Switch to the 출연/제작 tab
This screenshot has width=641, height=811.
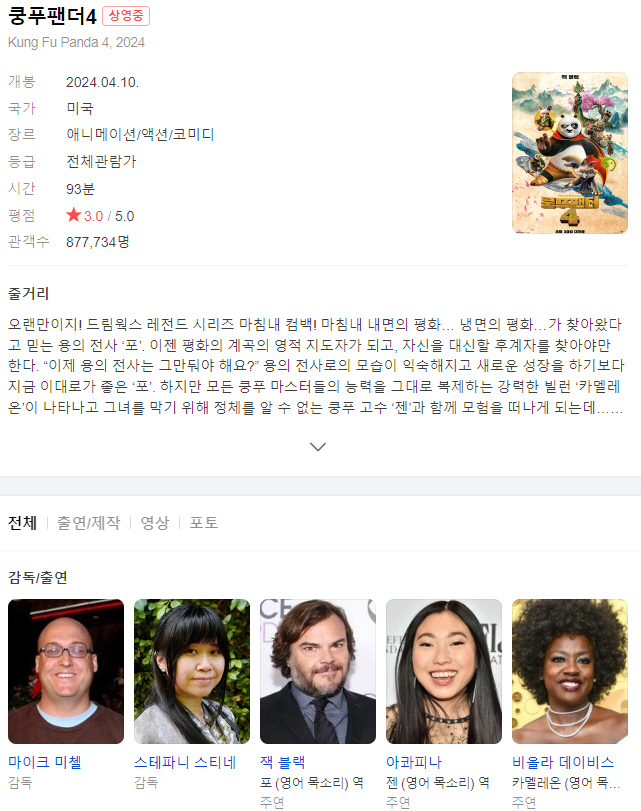pyautogui.click(x=88, y=523)
